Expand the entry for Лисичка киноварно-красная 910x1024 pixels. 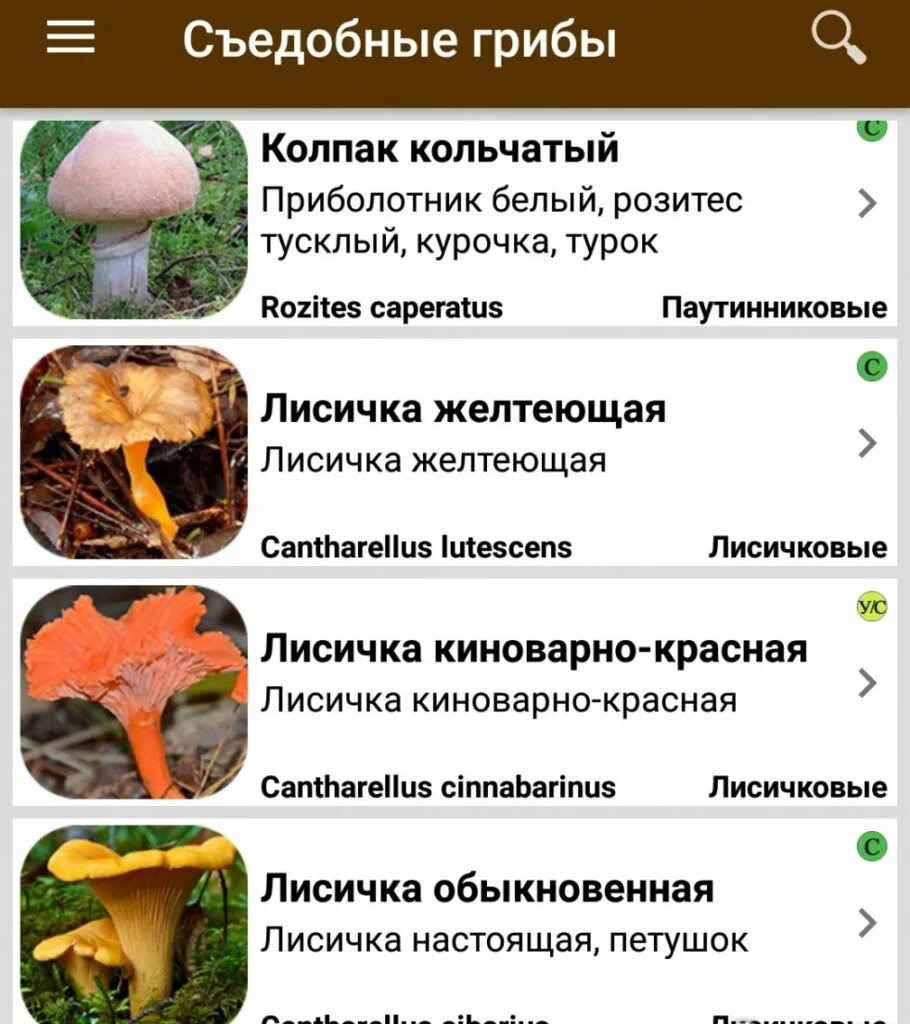[866, 681]
